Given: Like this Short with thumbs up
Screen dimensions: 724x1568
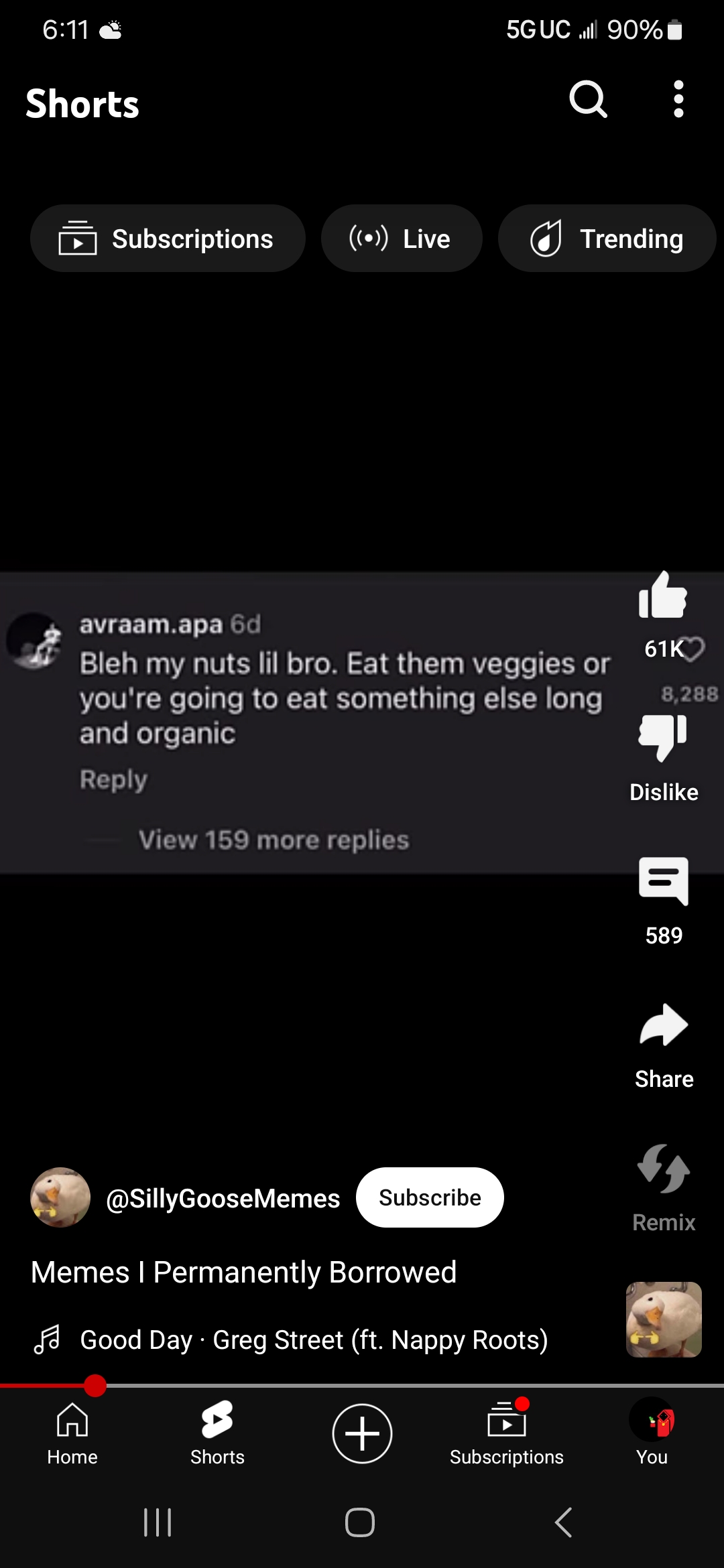Looking at the screenshot, I should [x=662, y=596].
